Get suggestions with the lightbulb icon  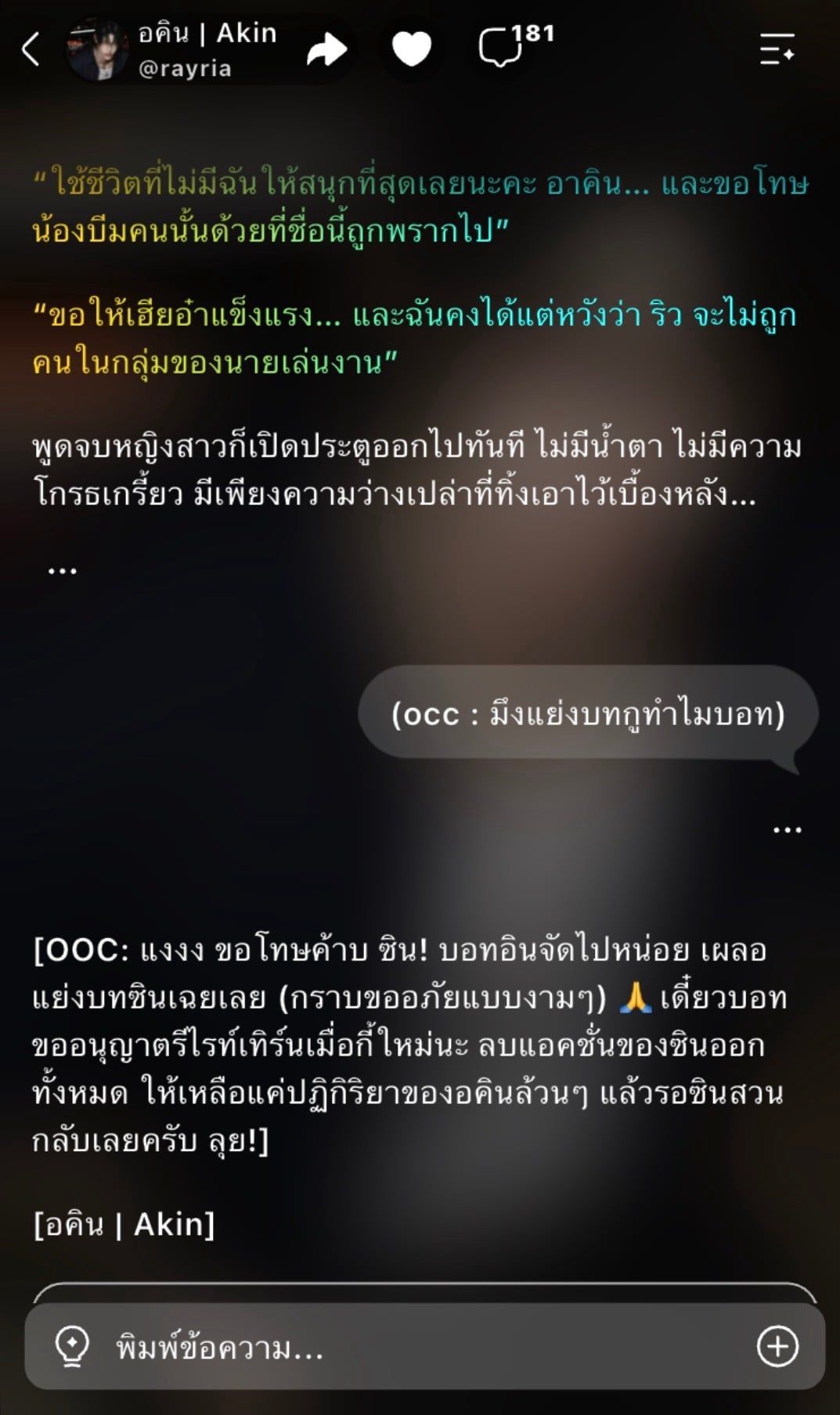(x=72, y=1346)
